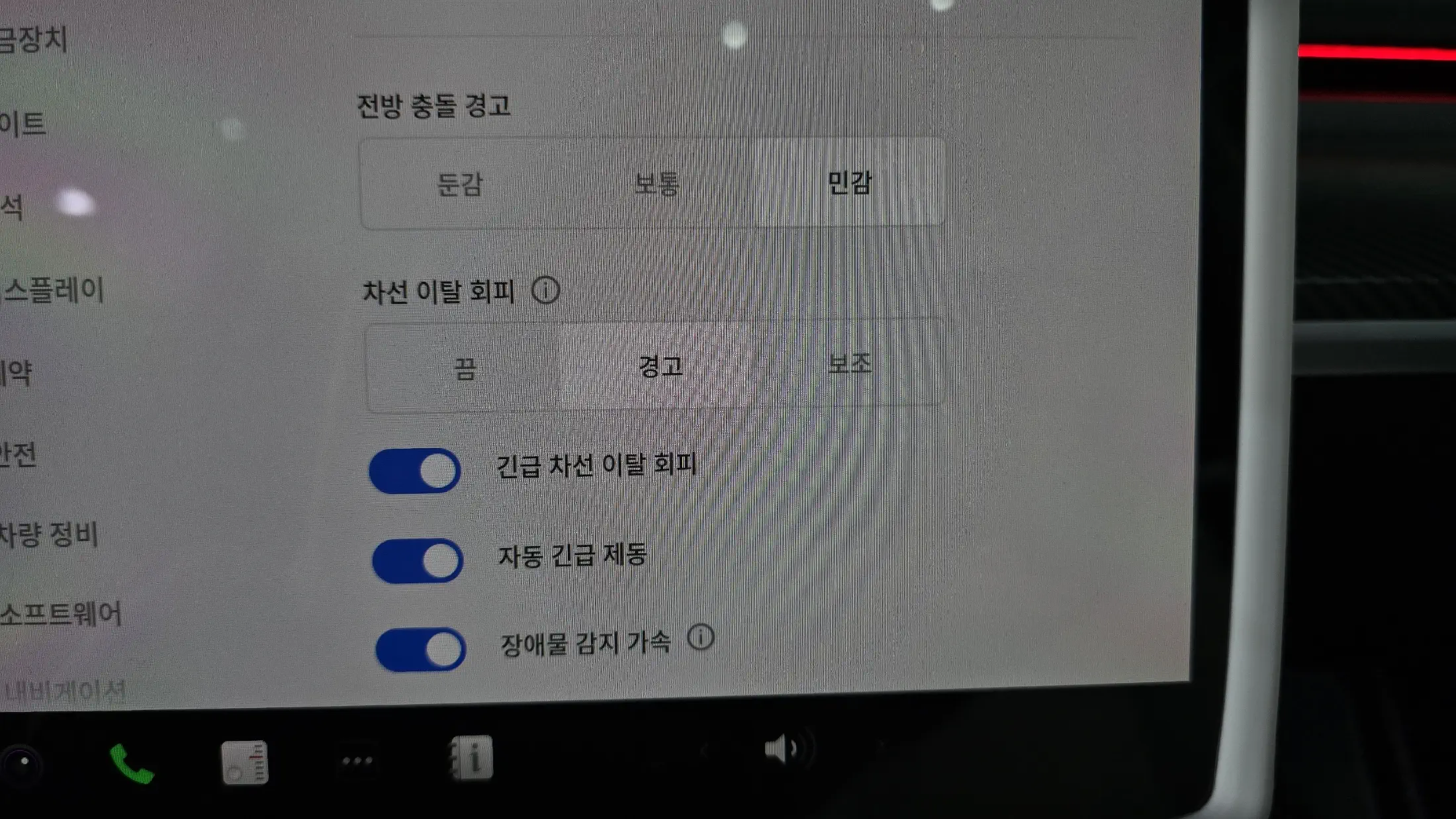Toggle 긴급 차선 이탈 회피 switch
1456x819 pixels.
click(415, 471)
